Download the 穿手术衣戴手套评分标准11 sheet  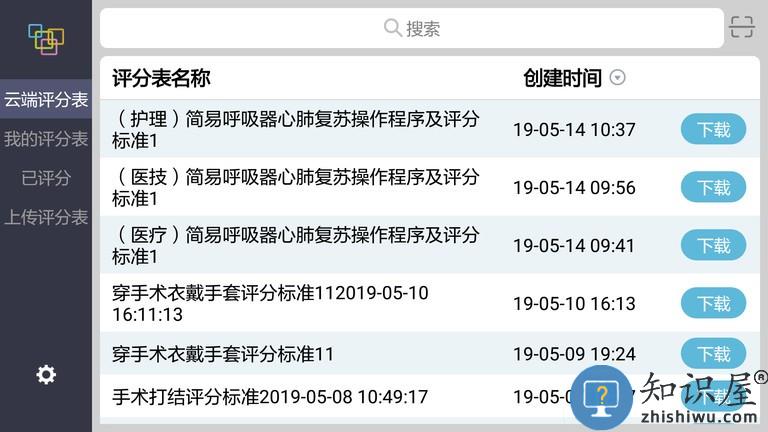pos(713,354)
